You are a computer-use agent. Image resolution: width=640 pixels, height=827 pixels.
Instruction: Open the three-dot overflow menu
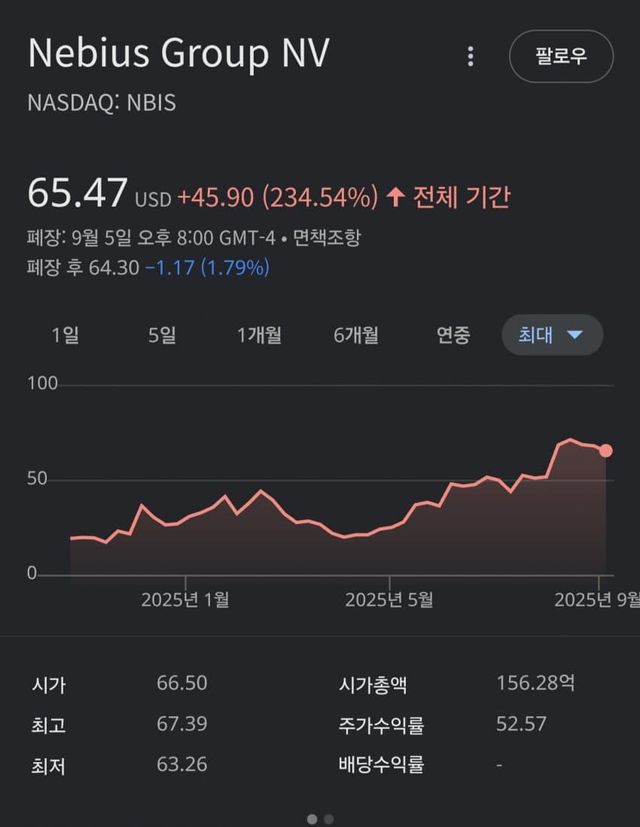[470, 57]
